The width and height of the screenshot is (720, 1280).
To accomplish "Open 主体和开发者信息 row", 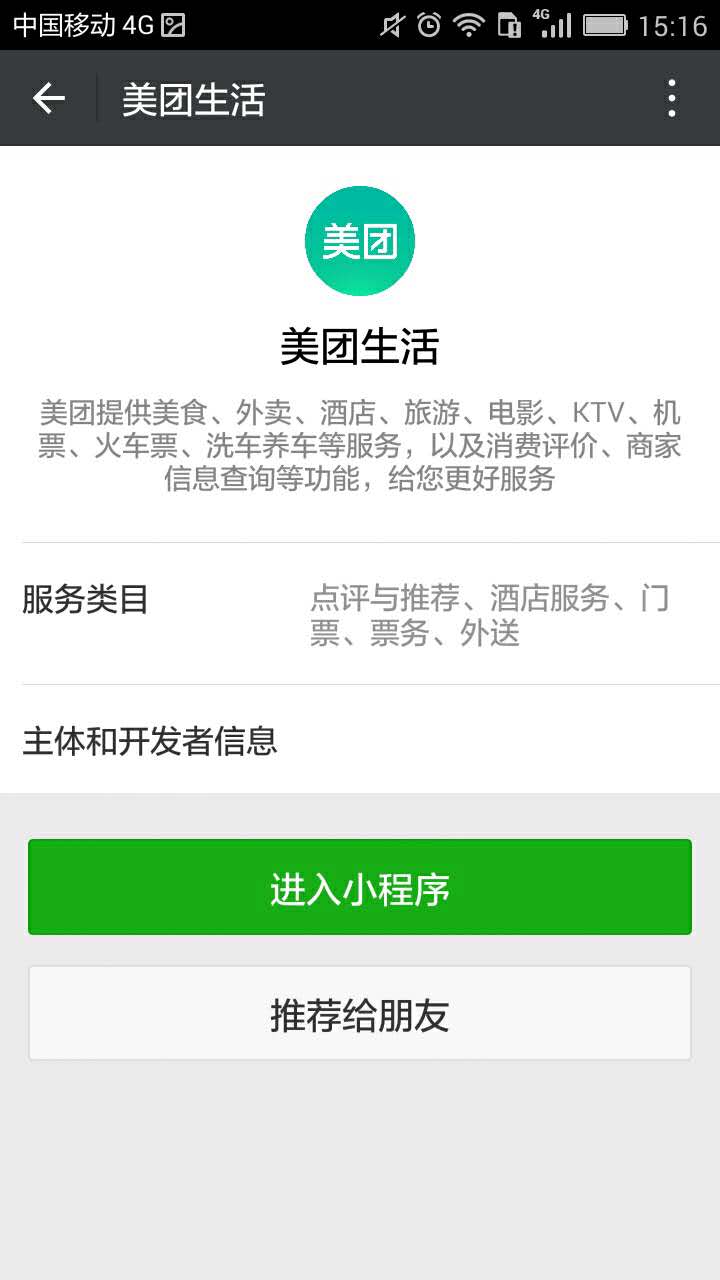I will click(x=360, y=741).
